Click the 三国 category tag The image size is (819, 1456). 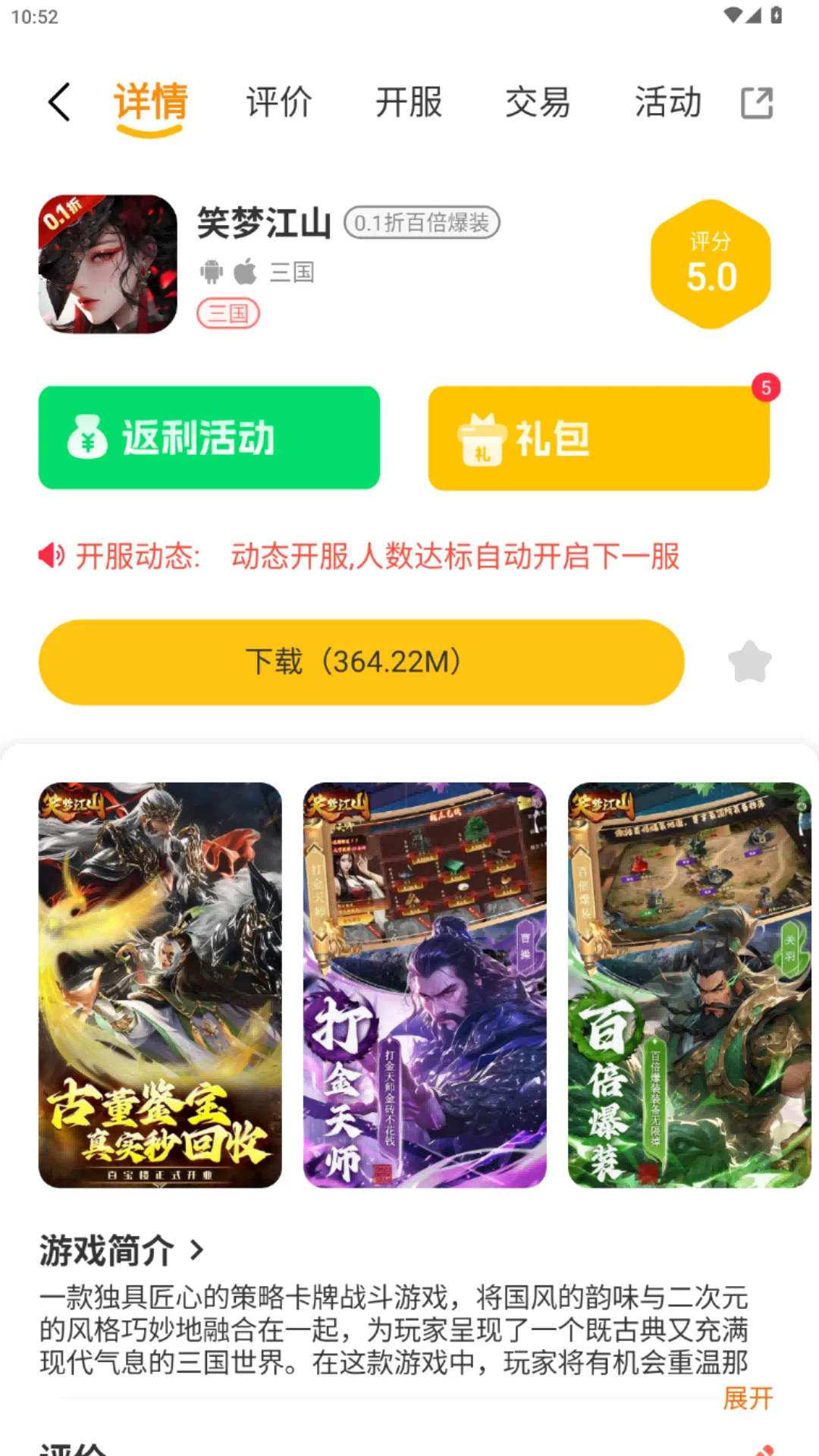[x=227, y=312]
